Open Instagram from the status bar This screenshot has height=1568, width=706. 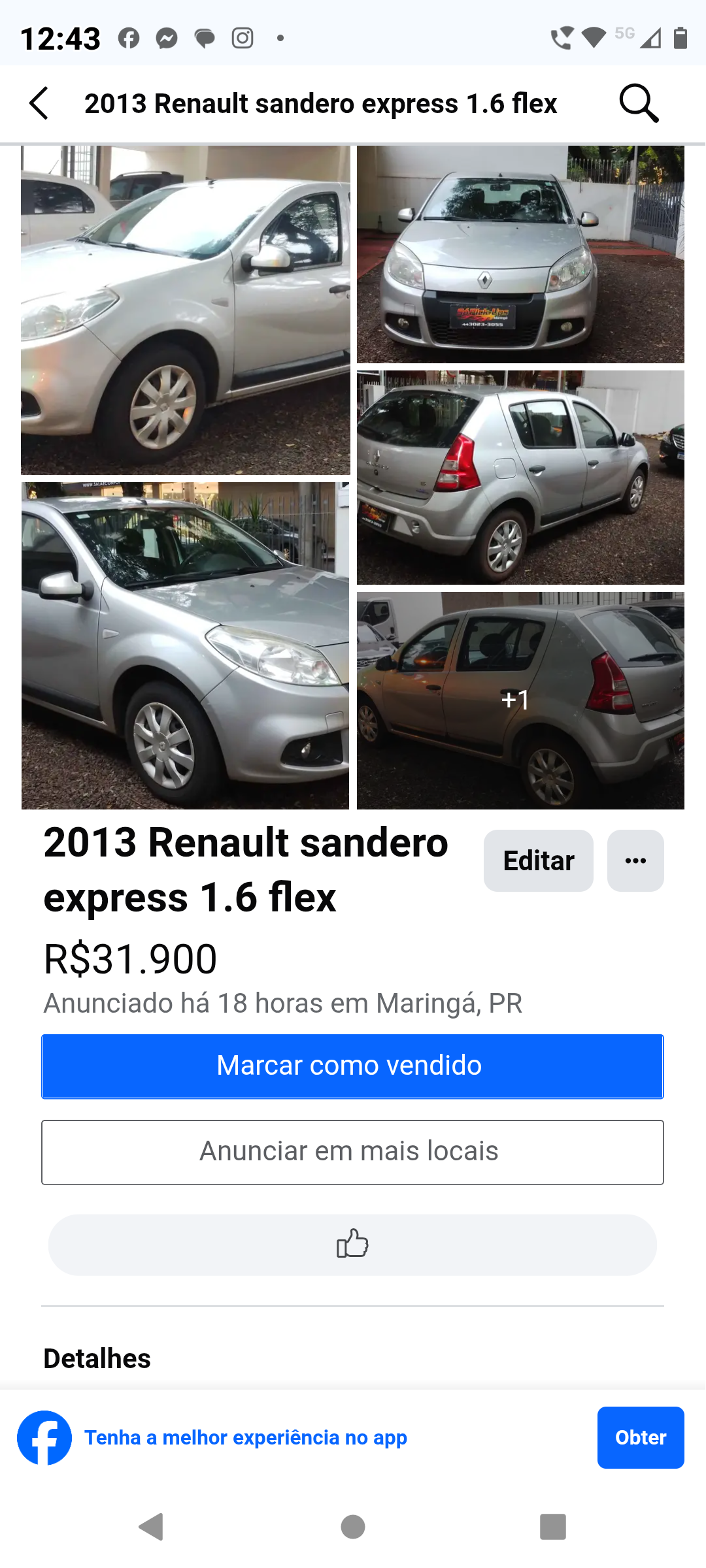tap(243, 38)
